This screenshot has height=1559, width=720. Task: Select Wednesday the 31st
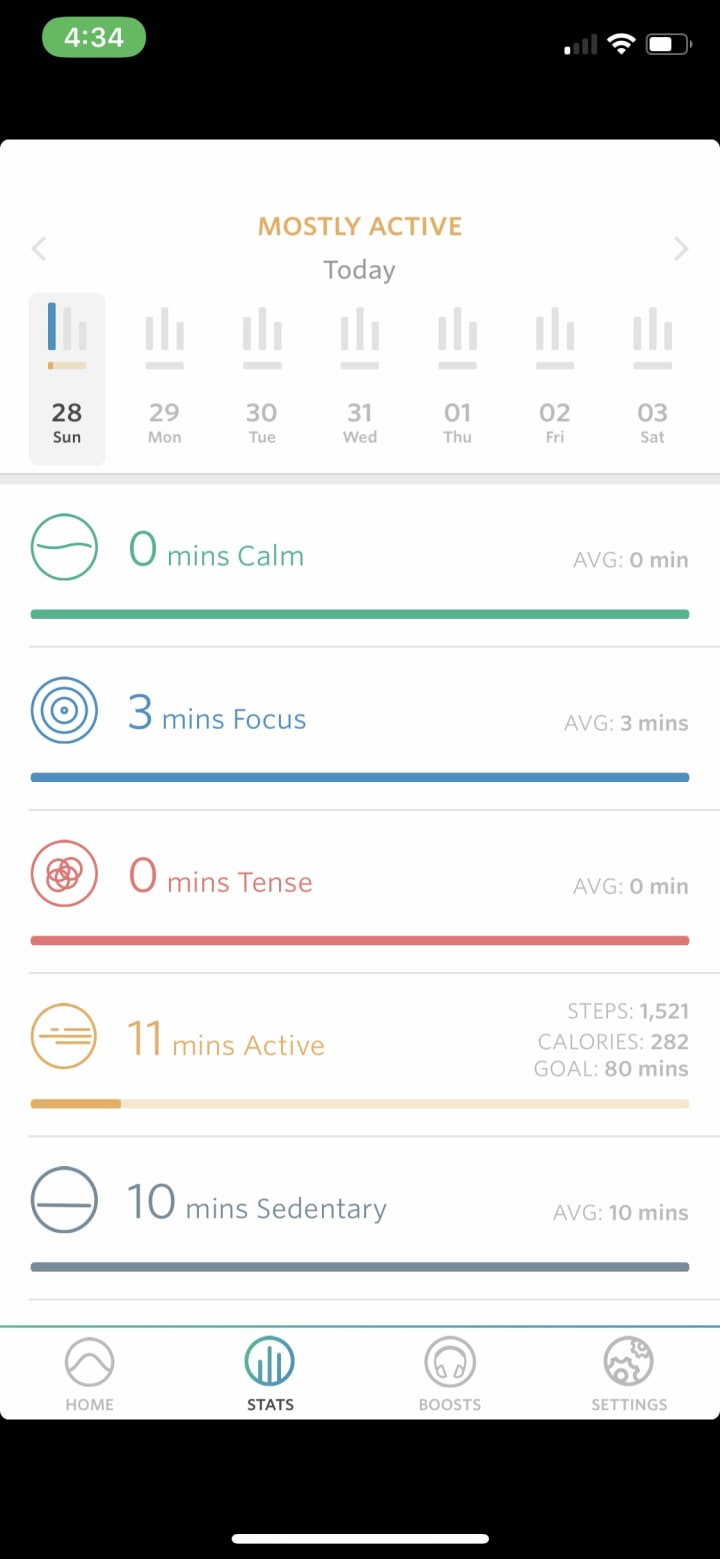point(360,379)
